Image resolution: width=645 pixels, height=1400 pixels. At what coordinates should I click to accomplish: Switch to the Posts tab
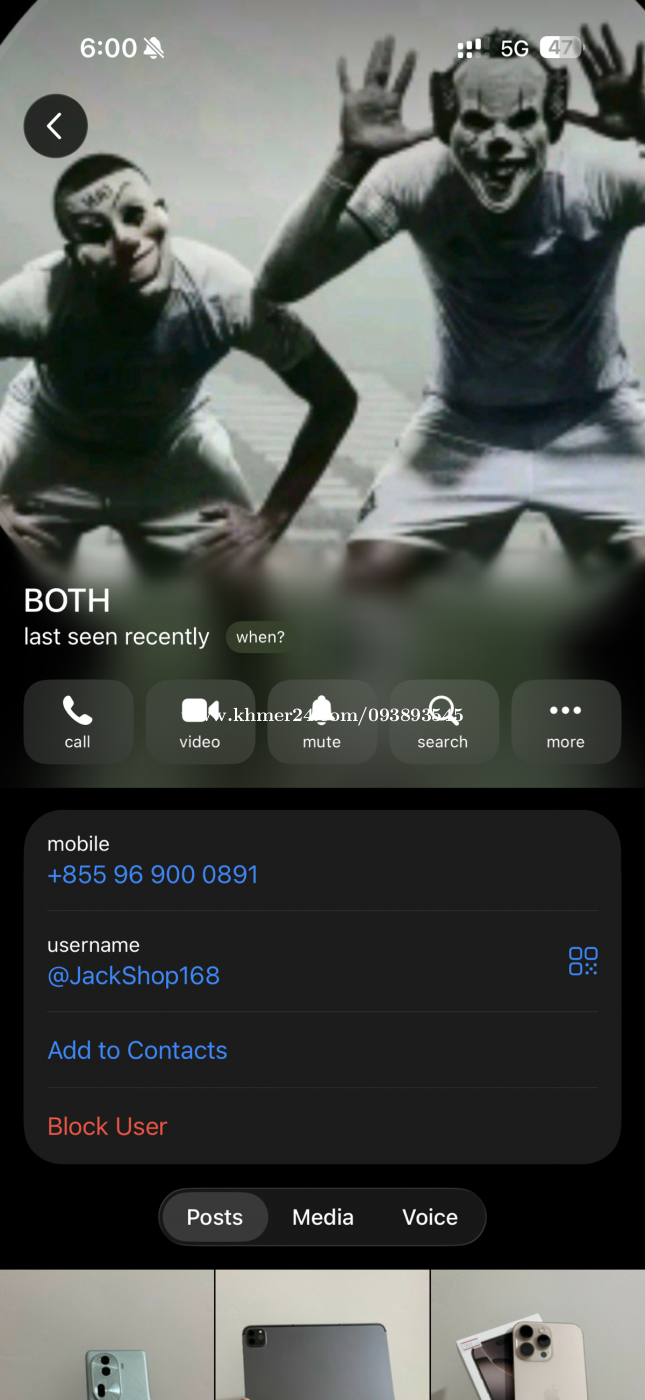(215, 1217)
